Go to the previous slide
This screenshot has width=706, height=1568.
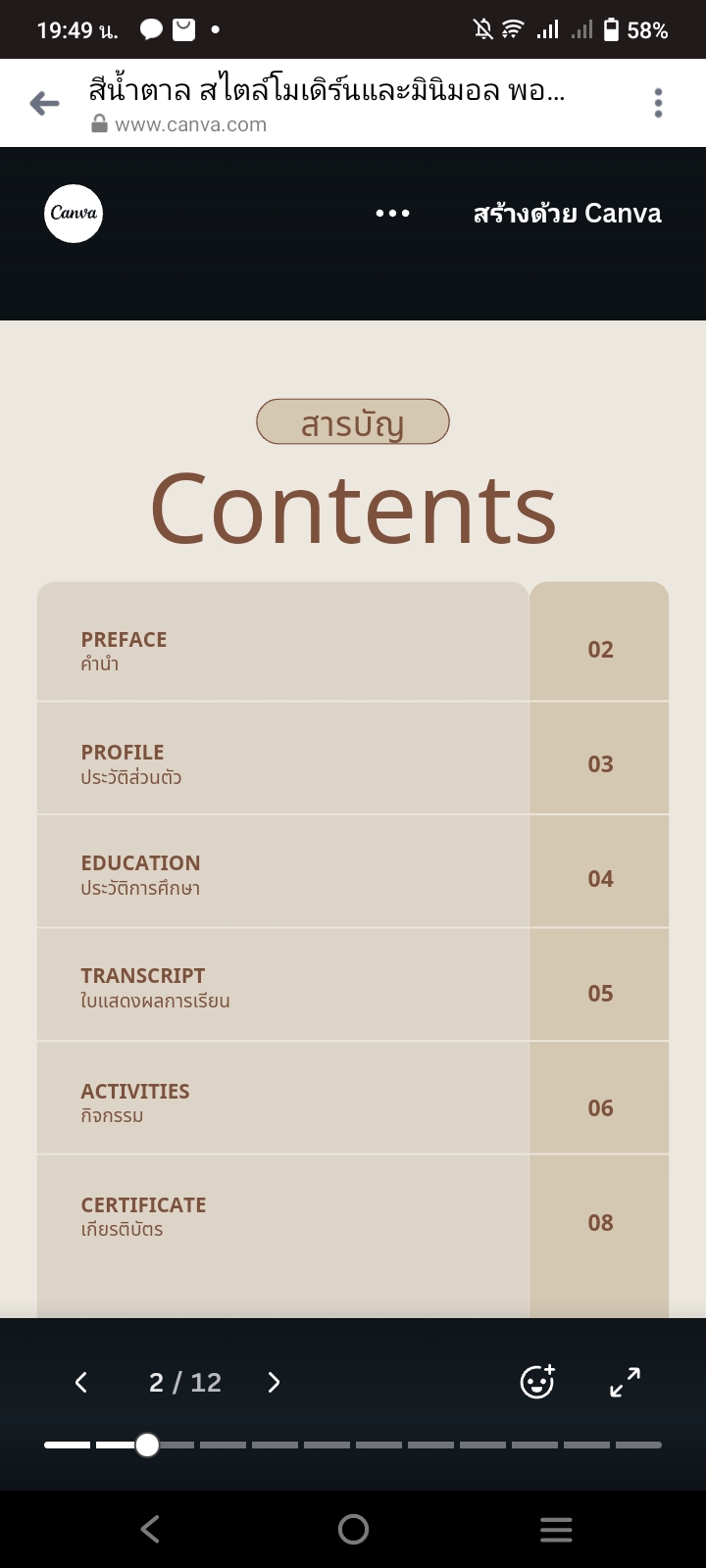tap(81, 1382)
